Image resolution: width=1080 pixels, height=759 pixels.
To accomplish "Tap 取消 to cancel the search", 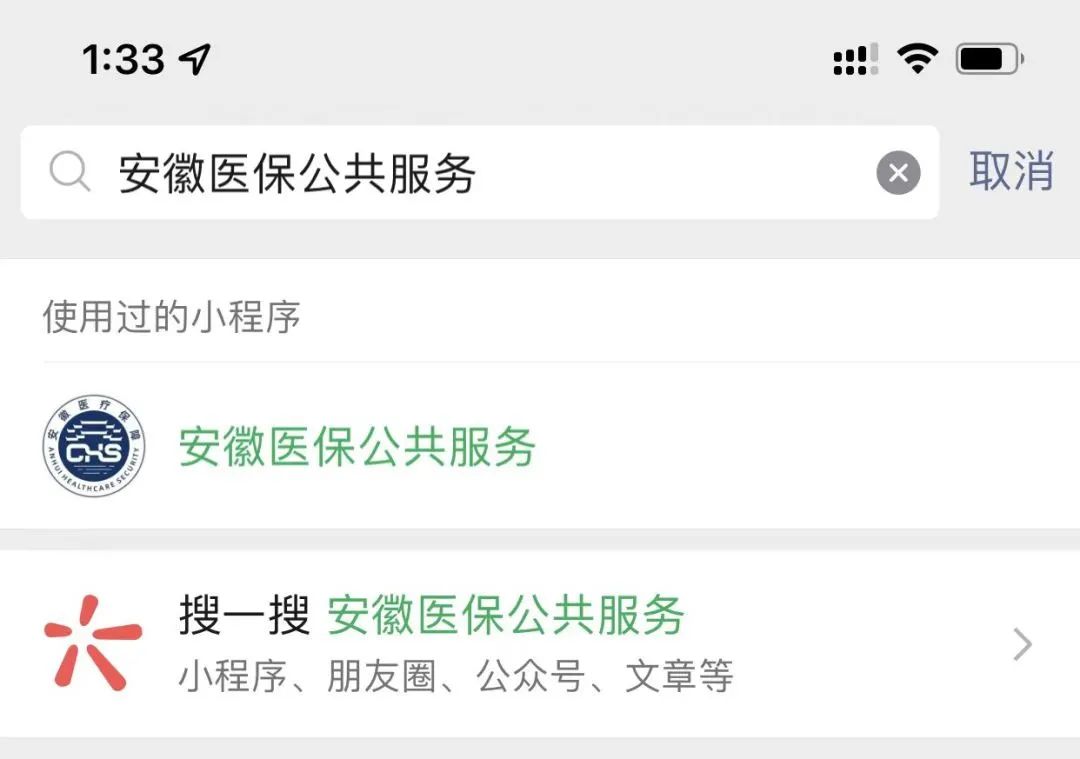I will pyautogui.click(x=1010, y=172).
